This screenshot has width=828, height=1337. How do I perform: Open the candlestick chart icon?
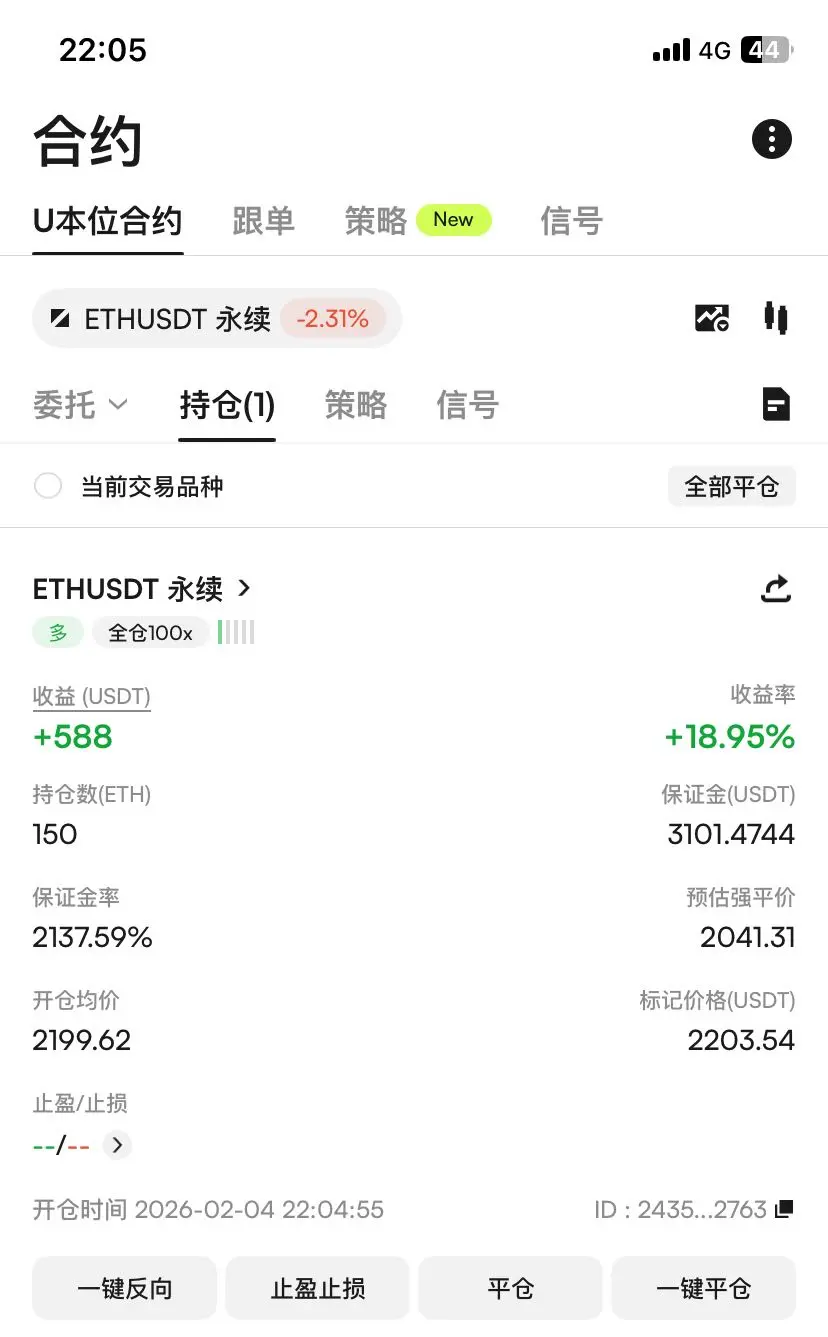pos(775,318)
